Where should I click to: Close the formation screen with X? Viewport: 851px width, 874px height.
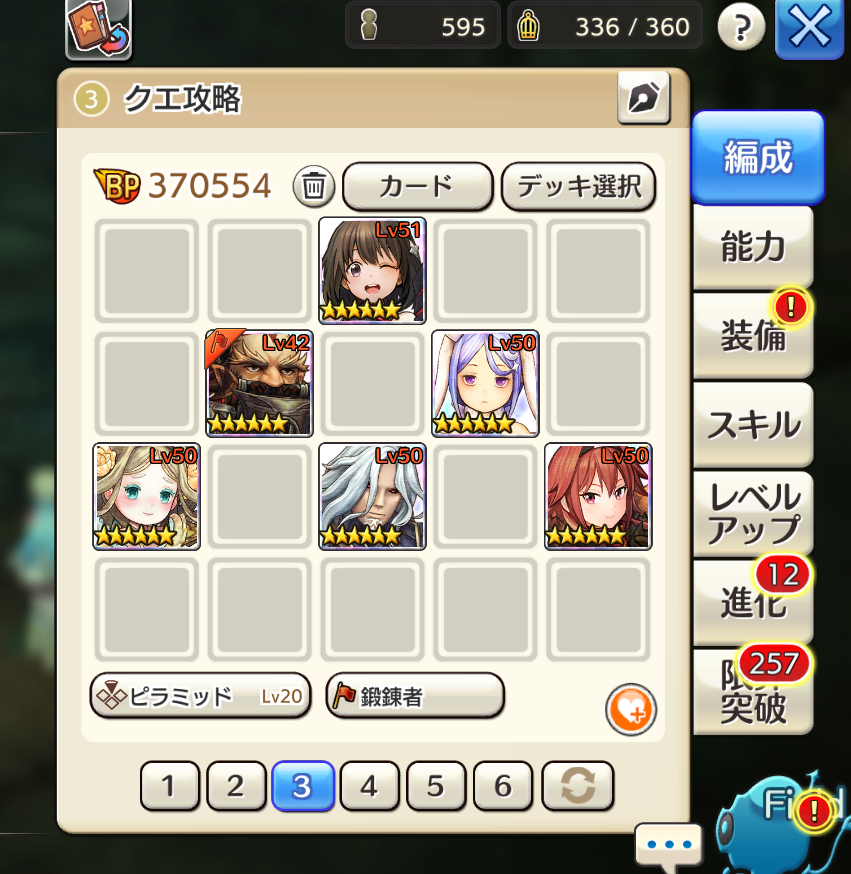tap(809, 28)
